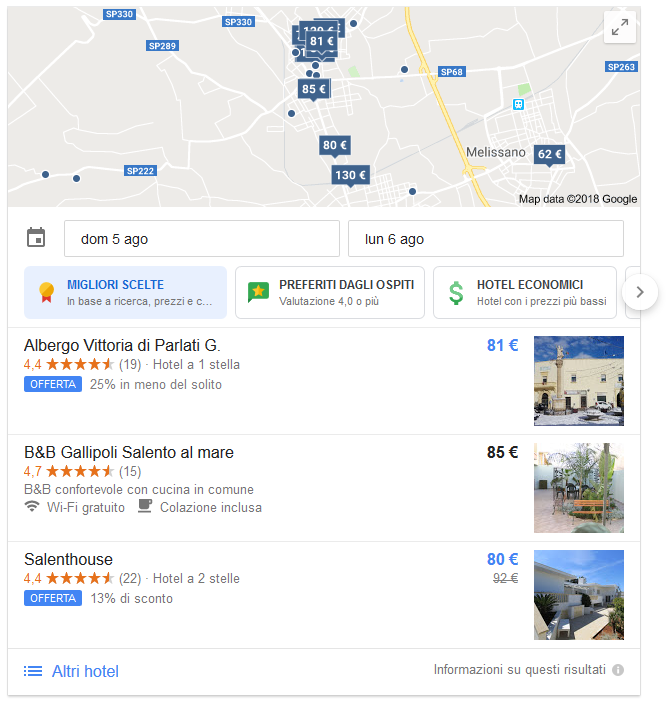668x704 pixels.
Task: Open the calendar icon
Action: [x=36, y=238]
